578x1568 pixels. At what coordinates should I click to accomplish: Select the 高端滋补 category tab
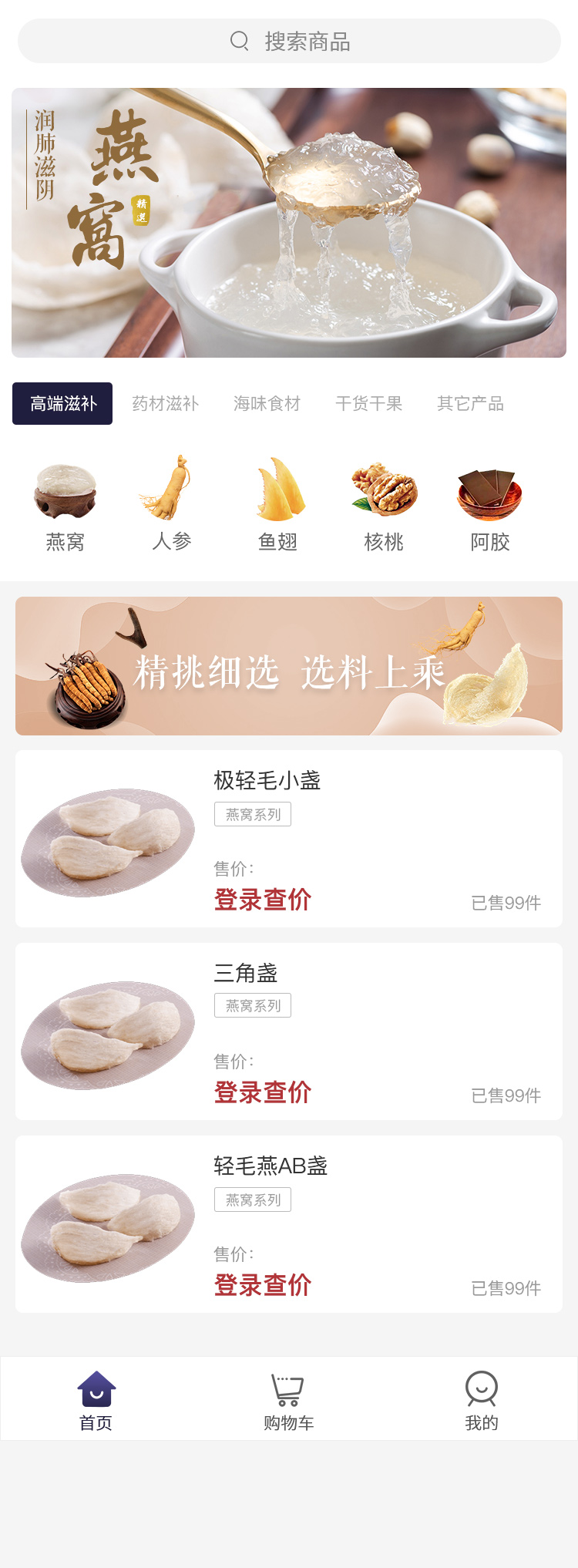(62, 403)
